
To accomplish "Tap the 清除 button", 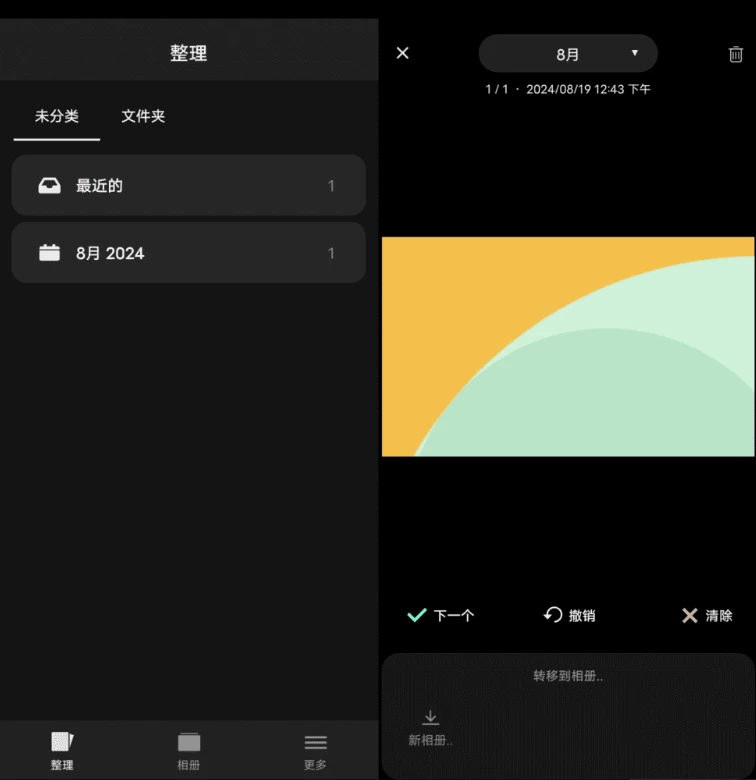I will (707, 615).
